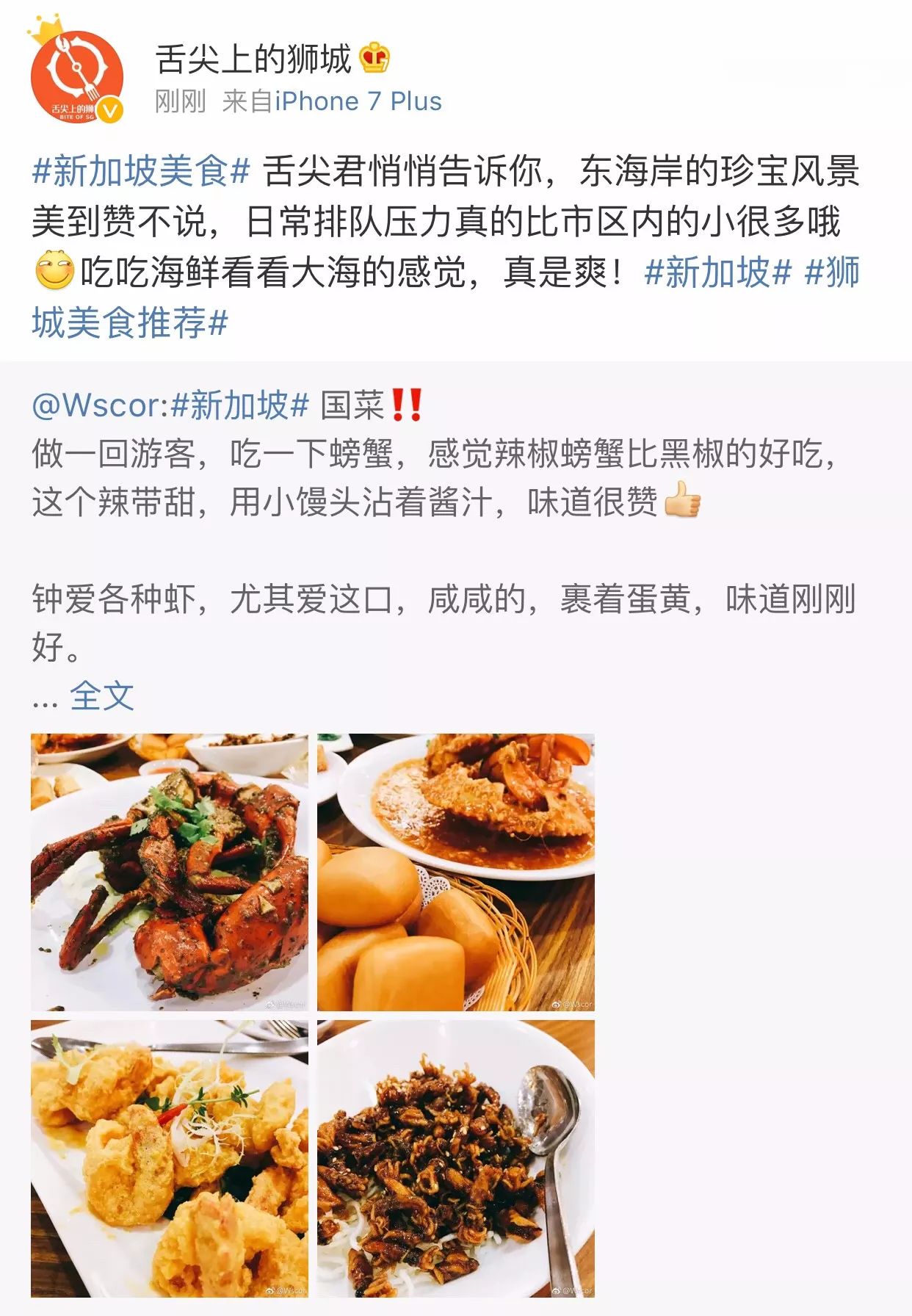View the chili crab with buns photo

[x=455, y=872]
